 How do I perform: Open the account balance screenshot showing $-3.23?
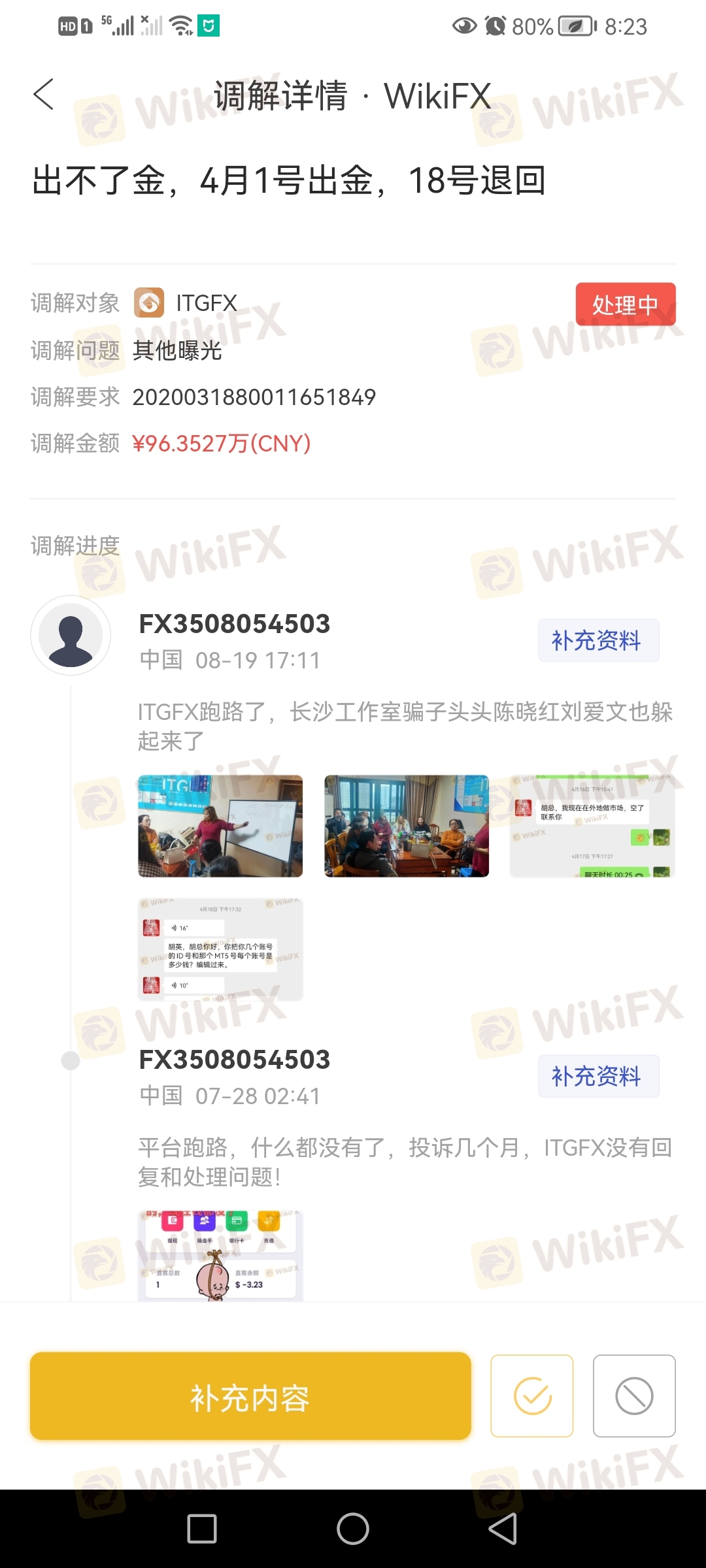coord(220,1256)
